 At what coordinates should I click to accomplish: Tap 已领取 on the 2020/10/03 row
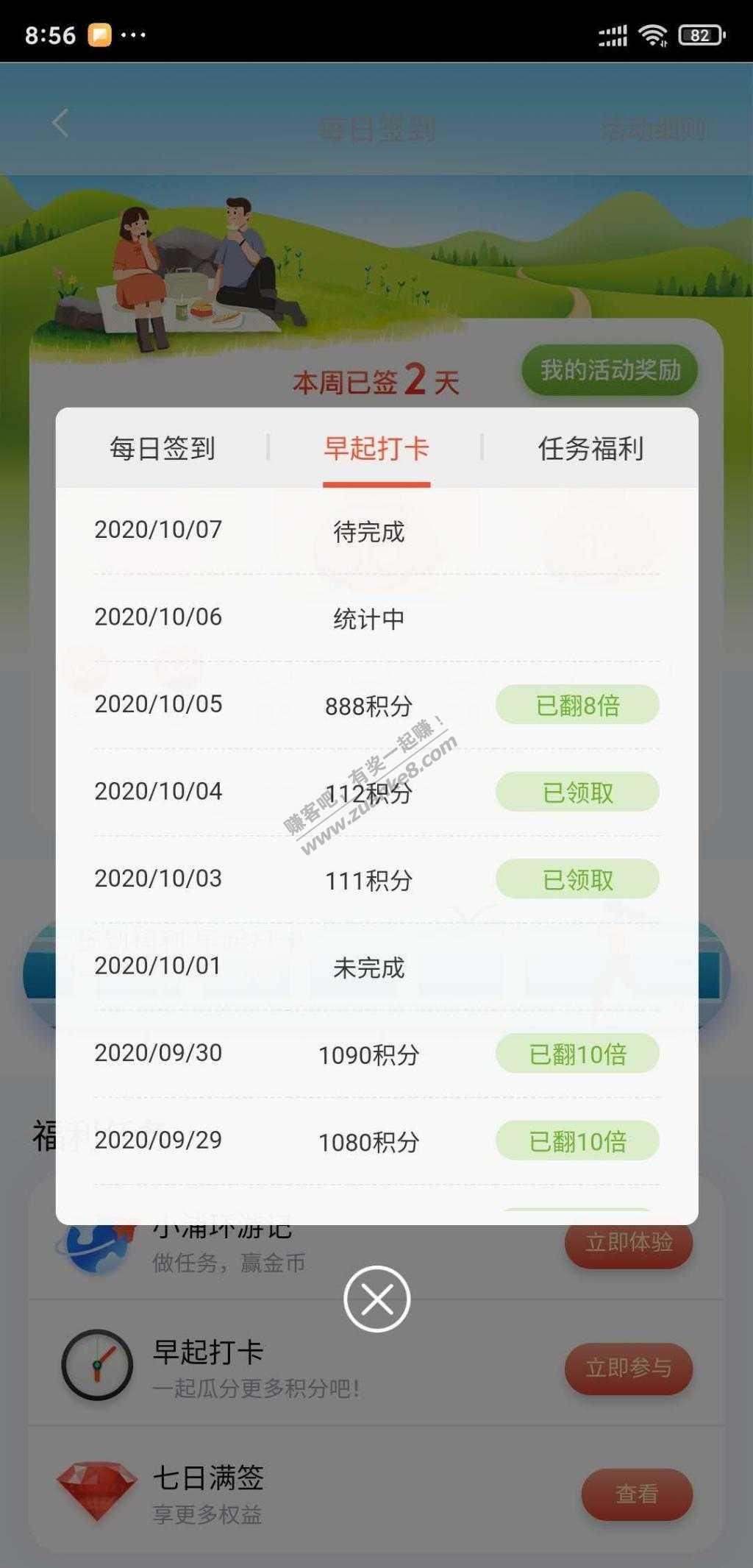(x=577, y=879)
